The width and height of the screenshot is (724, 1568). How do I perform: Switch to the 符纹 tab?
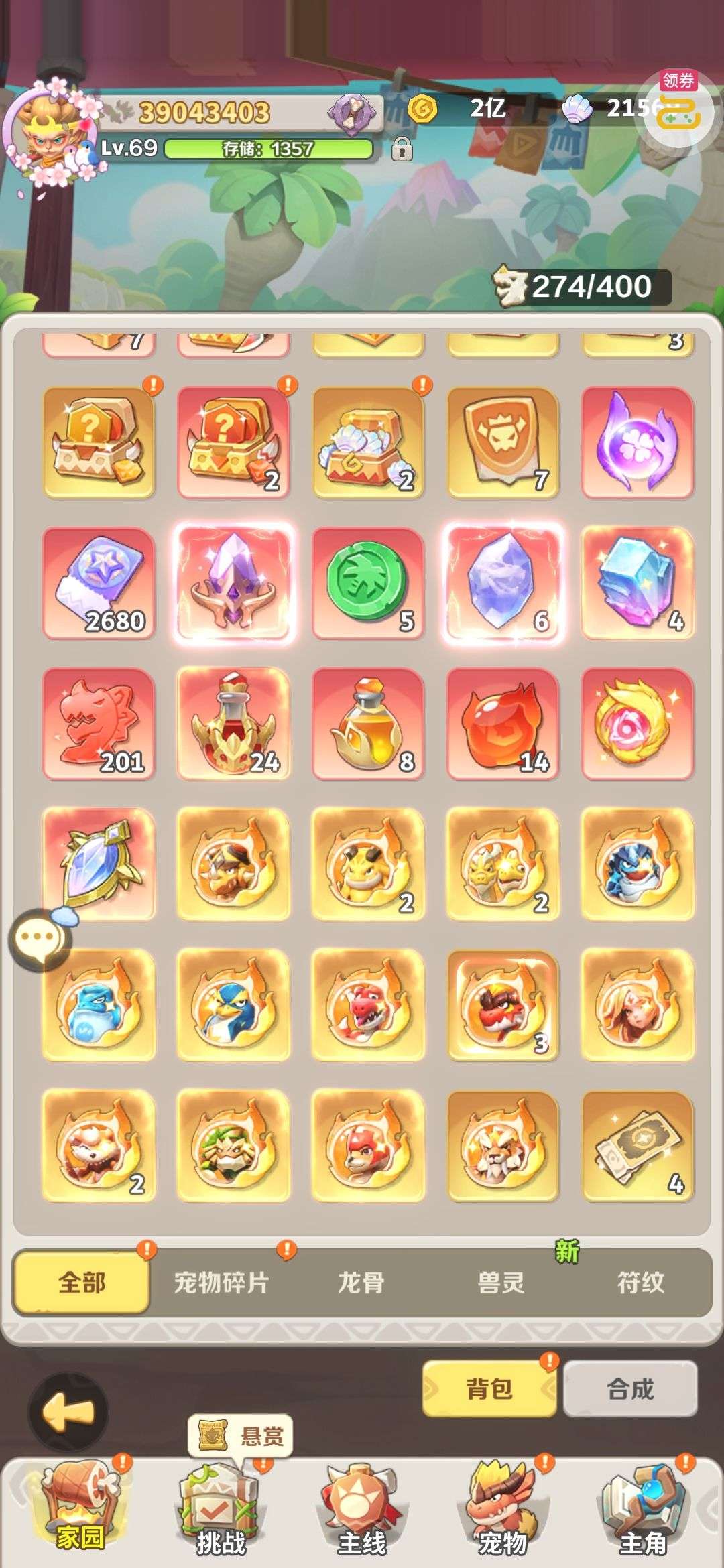[x=640, y=1283]
